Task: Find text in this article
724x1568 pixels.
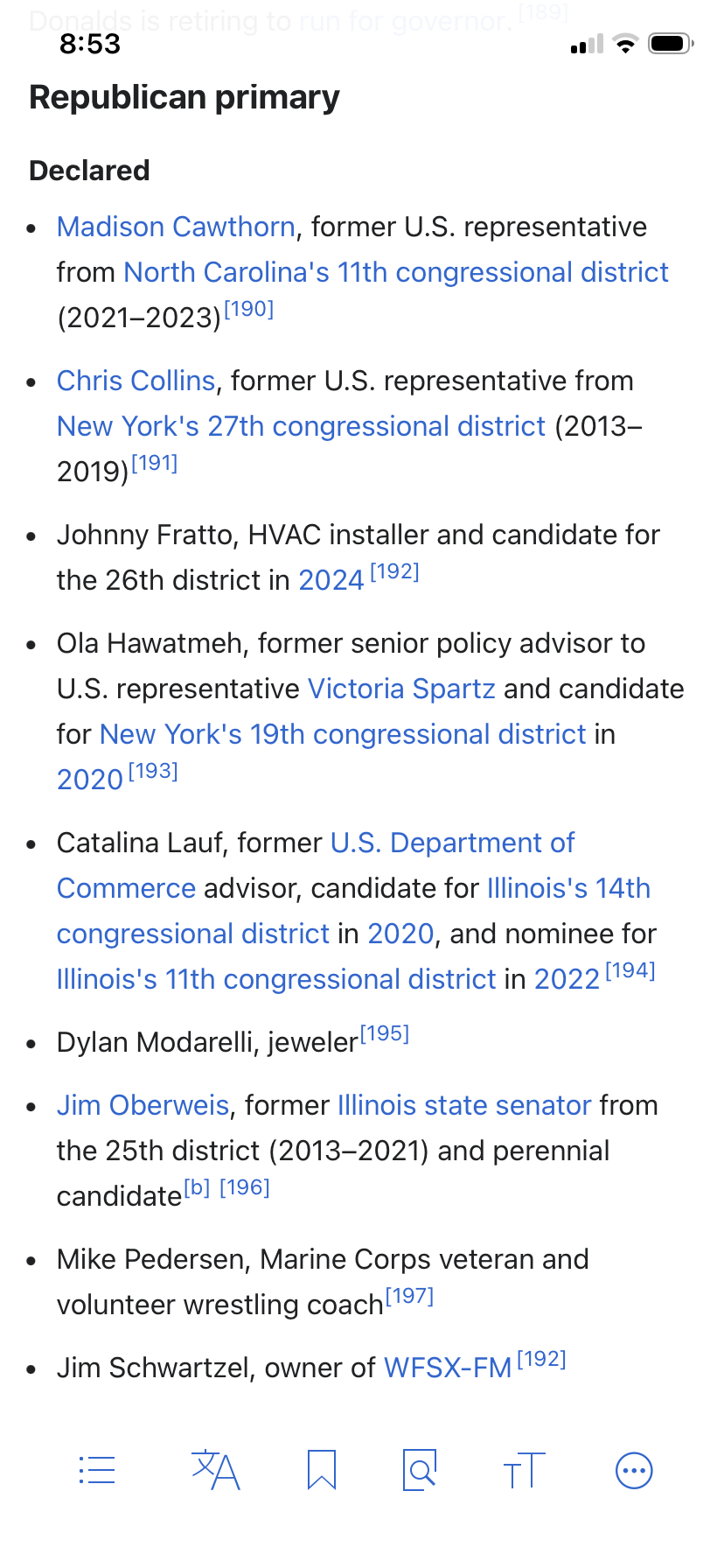Action: 421,1471
